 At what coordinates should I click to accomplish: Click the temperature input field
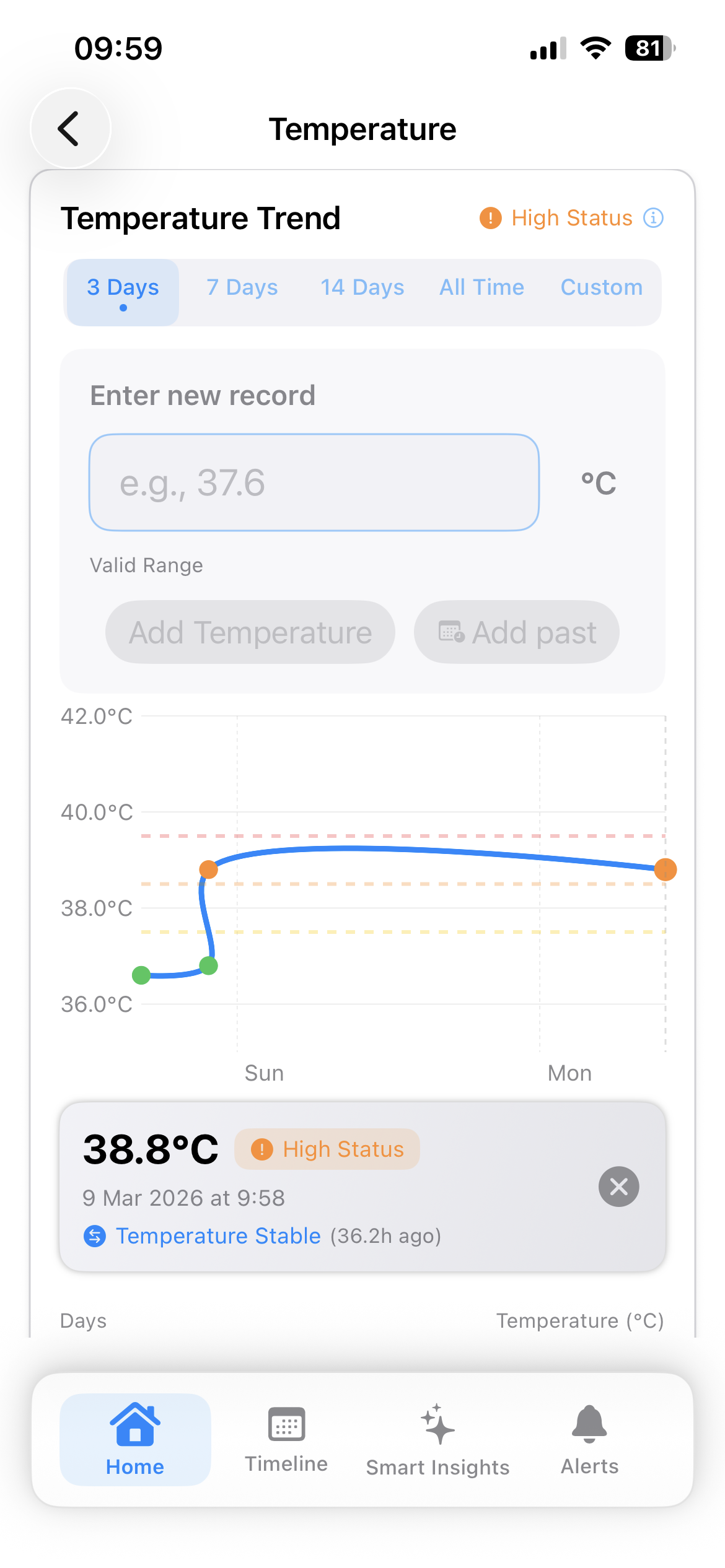[315, 483]
